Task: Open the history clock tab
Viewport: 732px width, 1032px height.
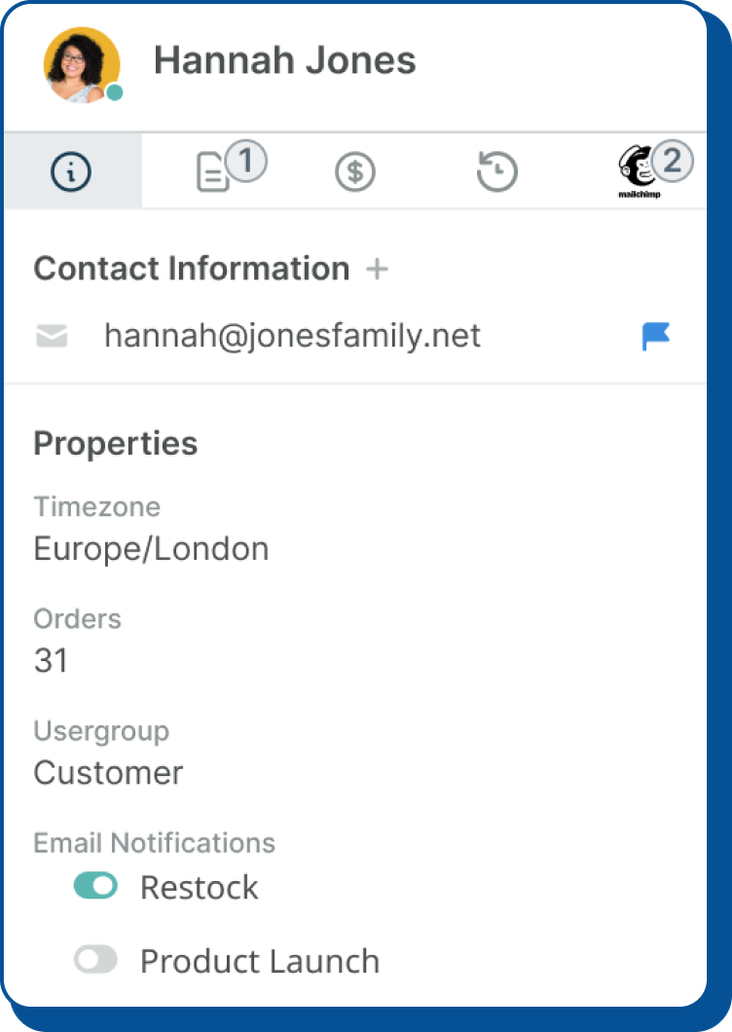Action: tap(497, 173)
